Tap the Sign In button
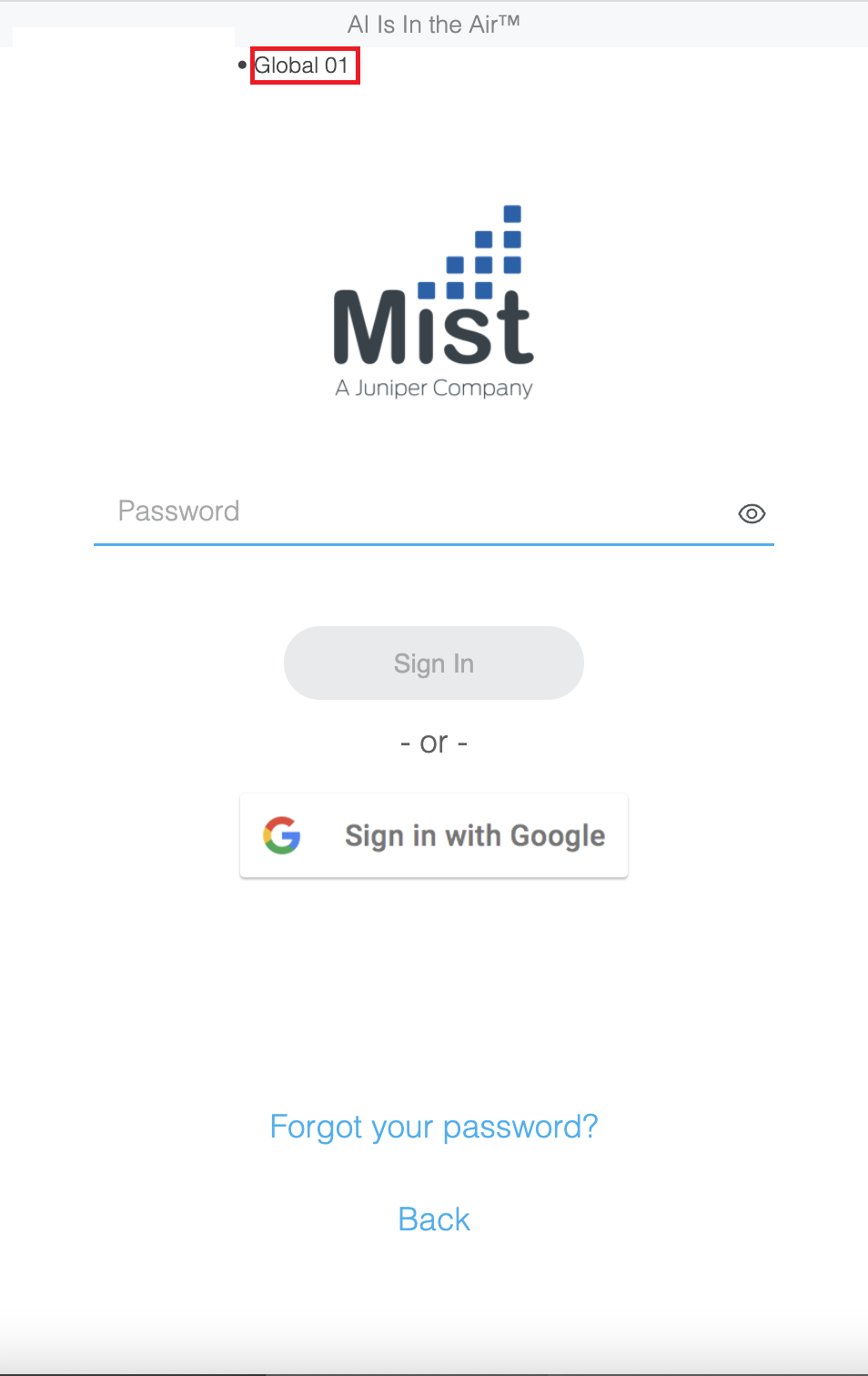Viewport: 868px width, 1376px height. 434,663
